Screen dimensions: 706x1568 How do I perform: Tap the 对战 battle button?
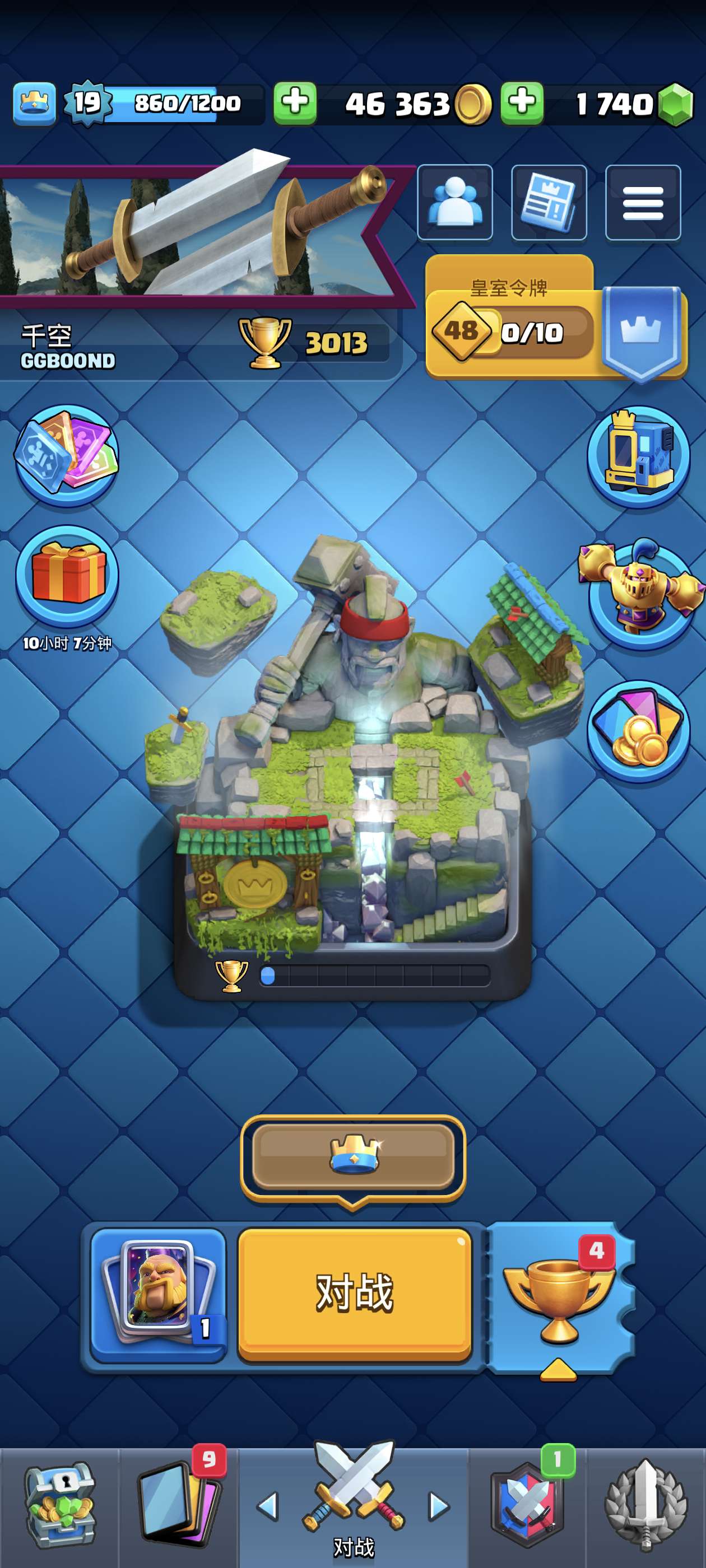click(354, 1293)
